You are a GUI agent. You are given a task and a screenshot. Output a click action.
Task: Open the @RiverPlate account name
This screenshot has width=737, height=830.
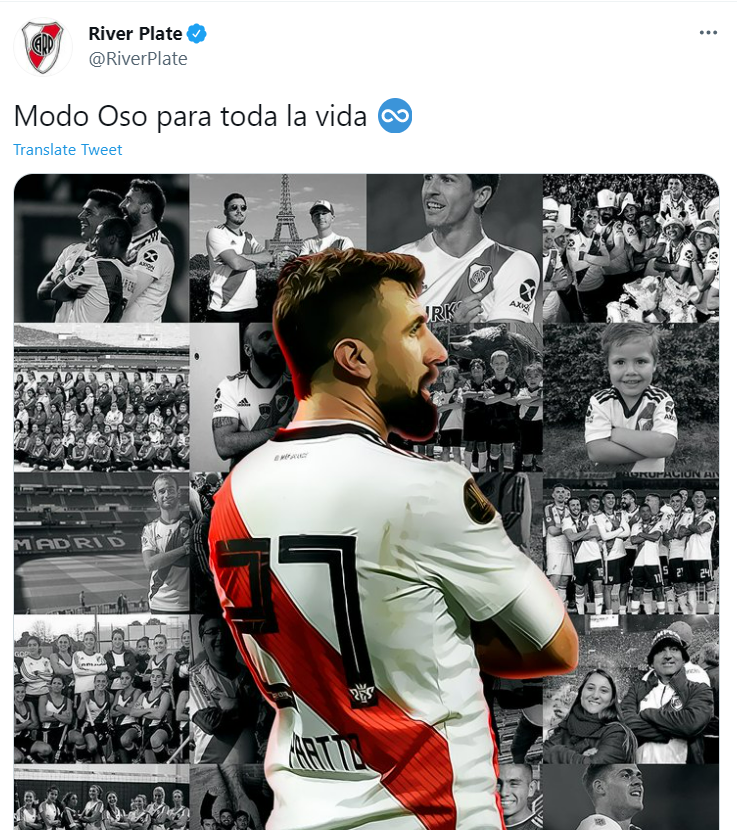click(138, 59)
